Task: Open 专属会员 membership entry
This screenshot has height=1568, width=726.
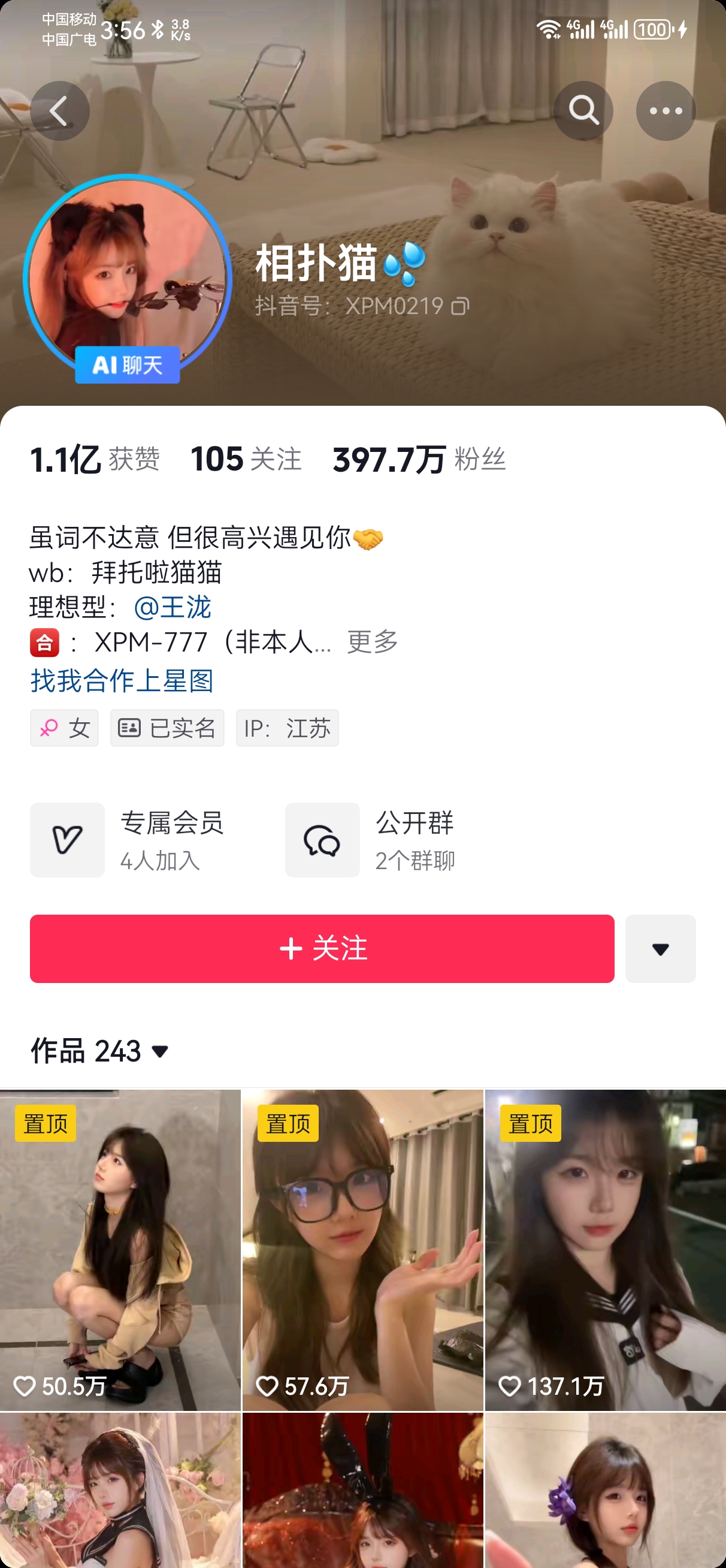Action: (128, 840)
